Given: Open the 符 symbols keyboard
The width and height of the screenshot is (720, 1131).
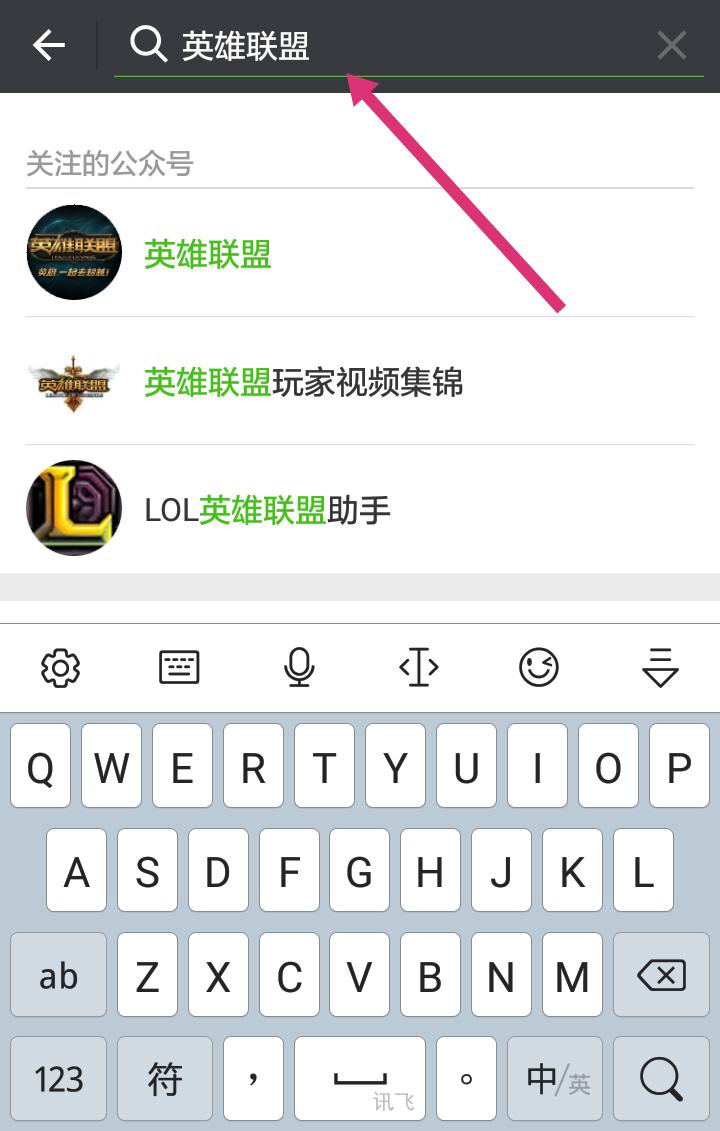Looking at the screenshot, I should (165, 1078).
